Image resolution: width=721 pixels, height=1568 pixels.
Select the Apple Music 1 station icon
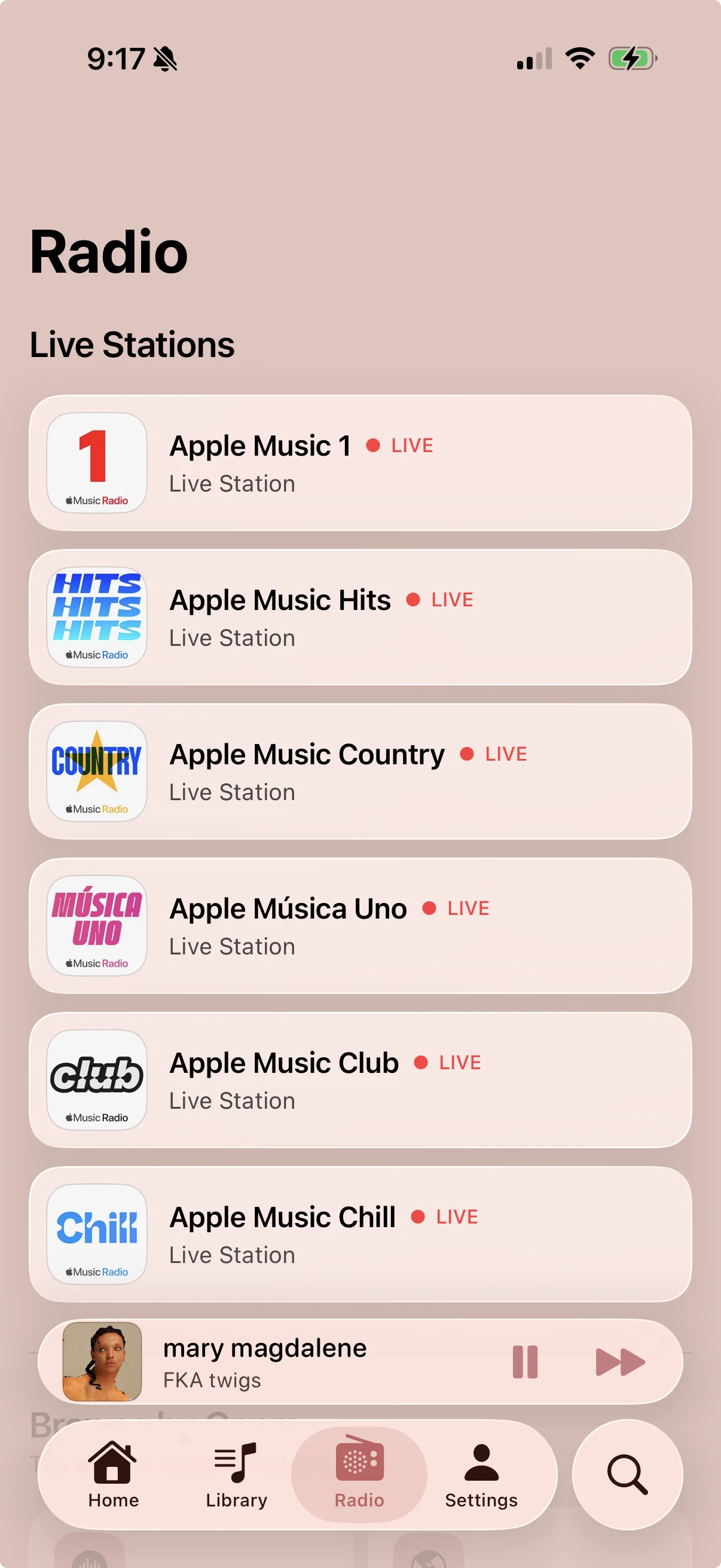pos(96,463)
